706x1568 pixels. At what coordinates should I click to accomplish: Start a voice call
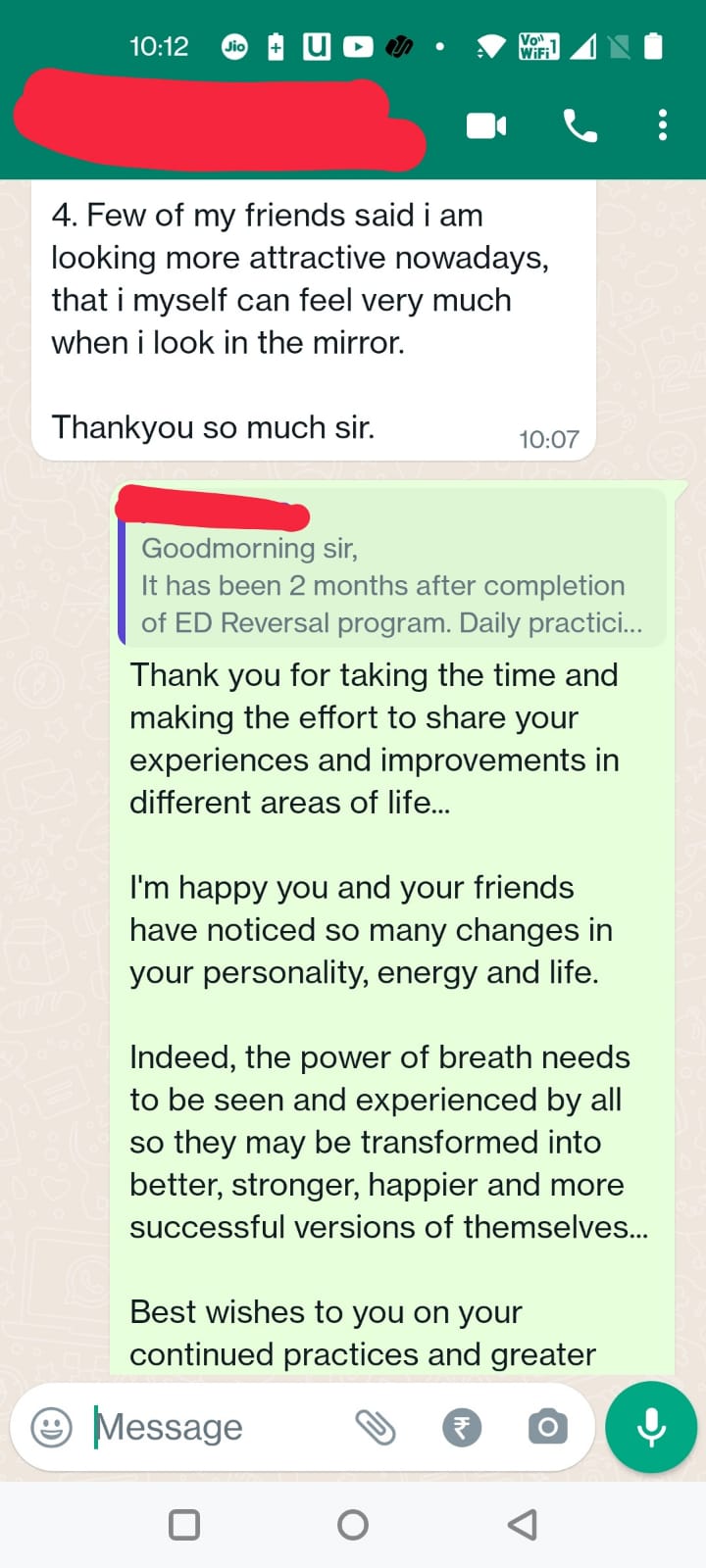[x=580, y=125]
